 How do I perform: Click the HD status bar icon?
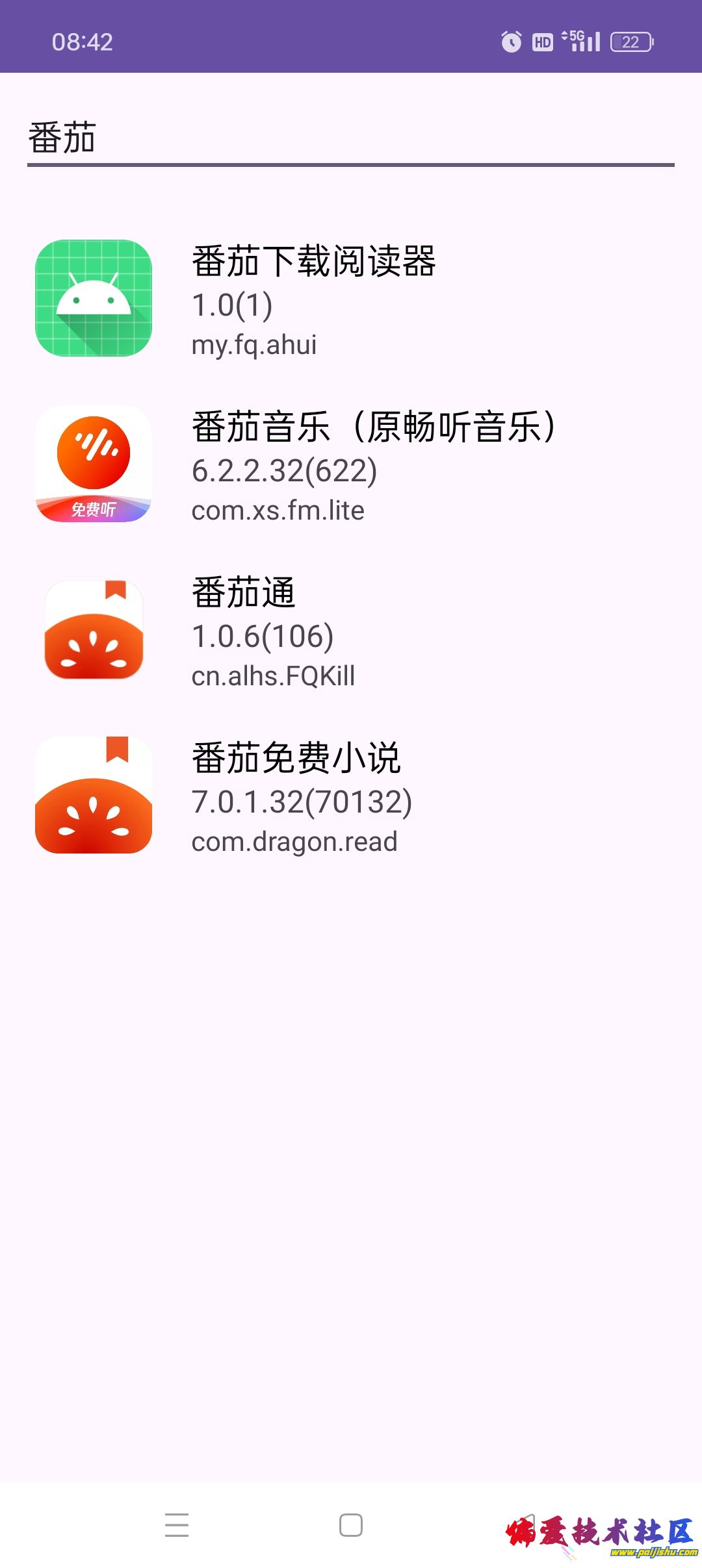point(543,42)
